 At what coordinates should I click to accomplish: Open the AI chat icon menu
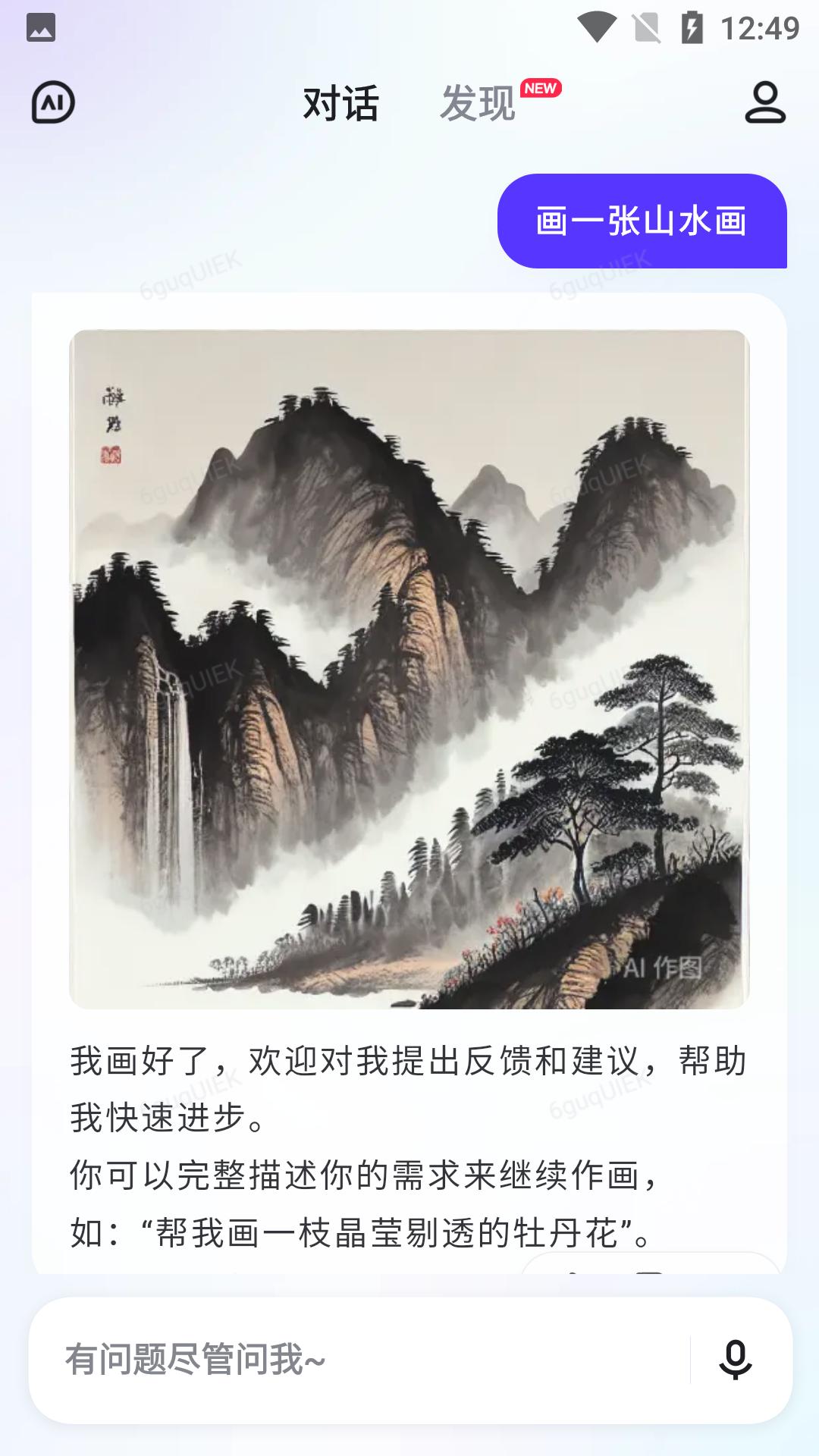coord(53,102)
